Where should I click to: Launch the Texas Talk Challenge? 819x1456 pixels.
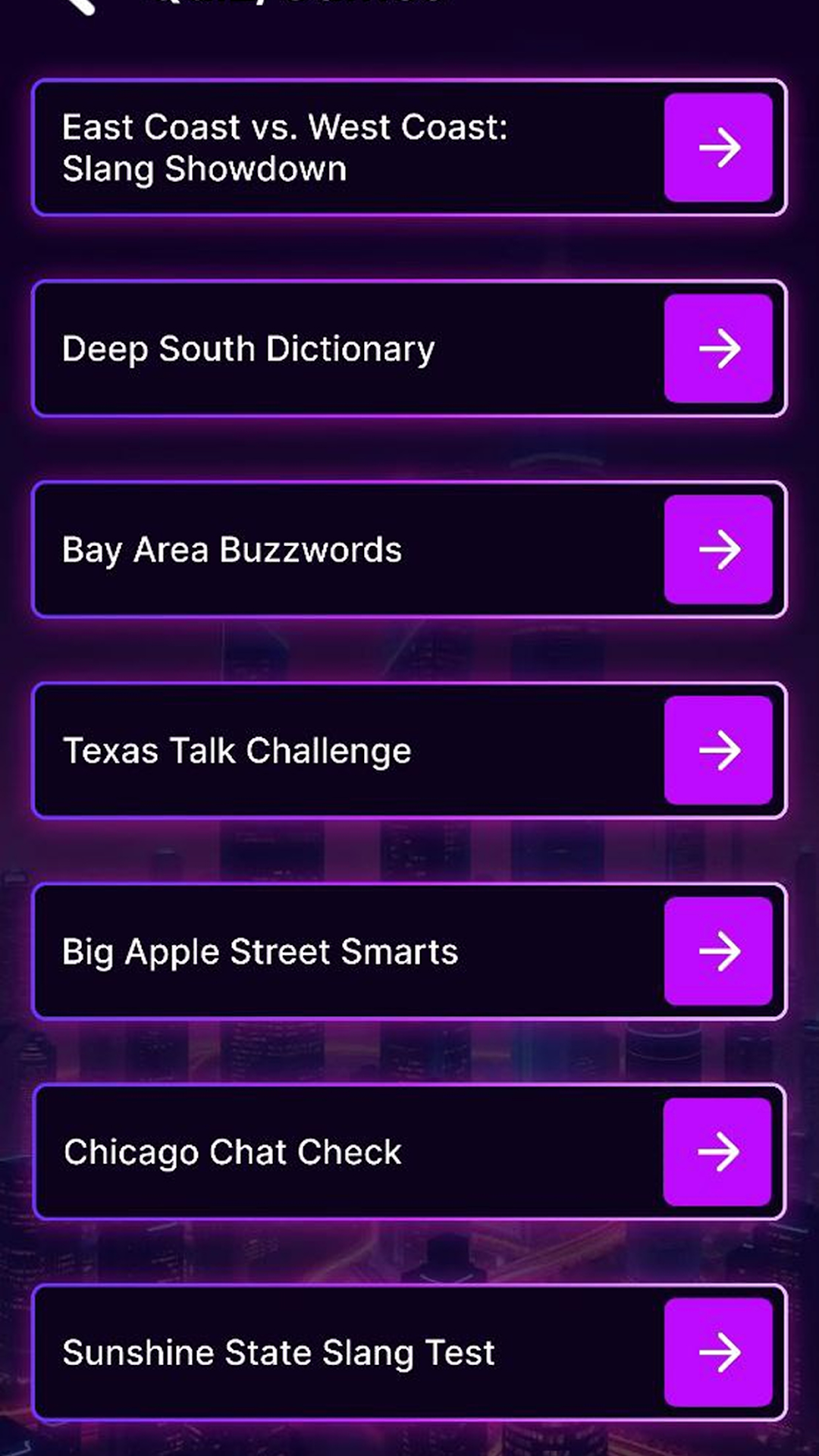(717, 751)
